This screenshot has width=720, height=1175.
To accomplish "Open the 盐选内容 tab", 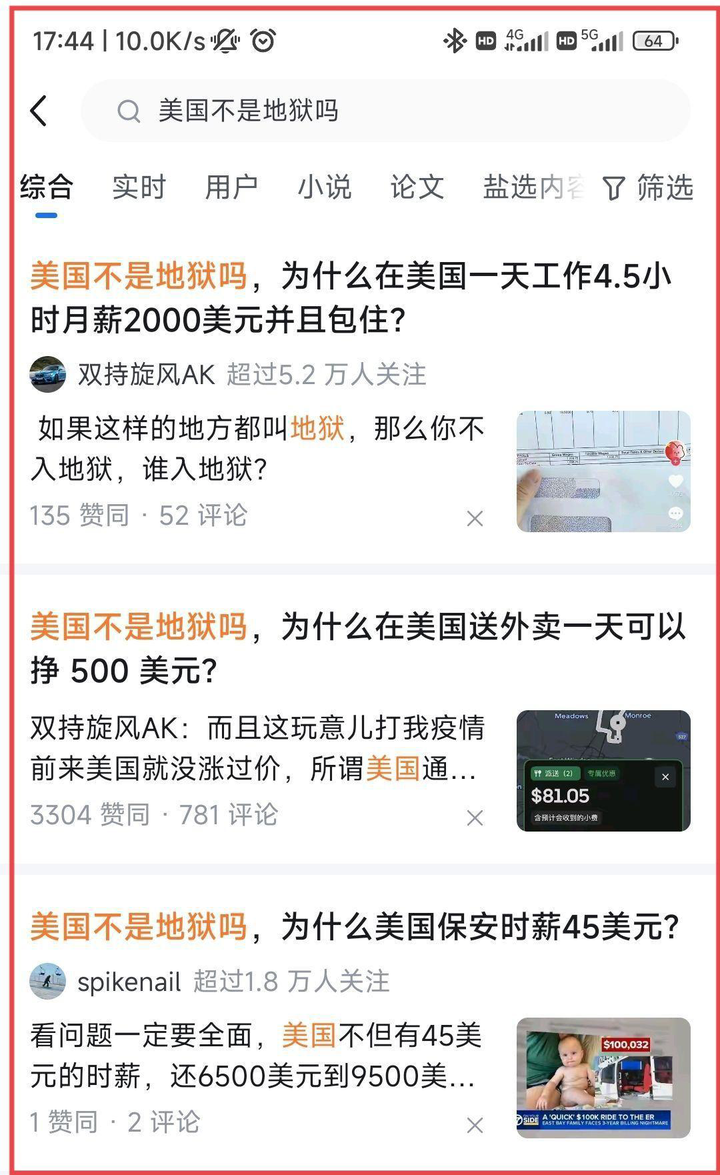I will tap(532, 187).
